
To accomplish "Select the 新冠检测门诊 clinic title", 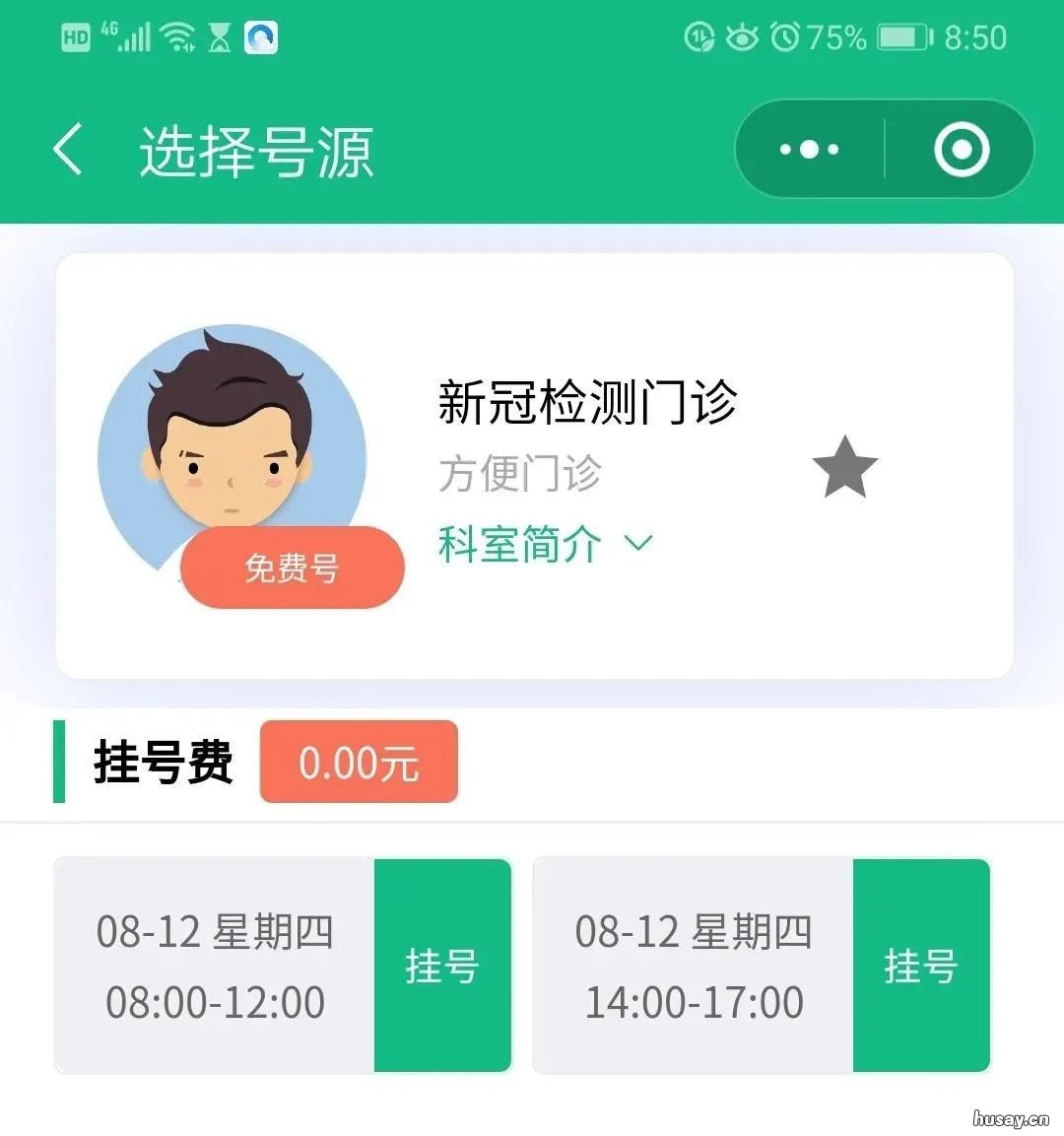I will 588,402.
